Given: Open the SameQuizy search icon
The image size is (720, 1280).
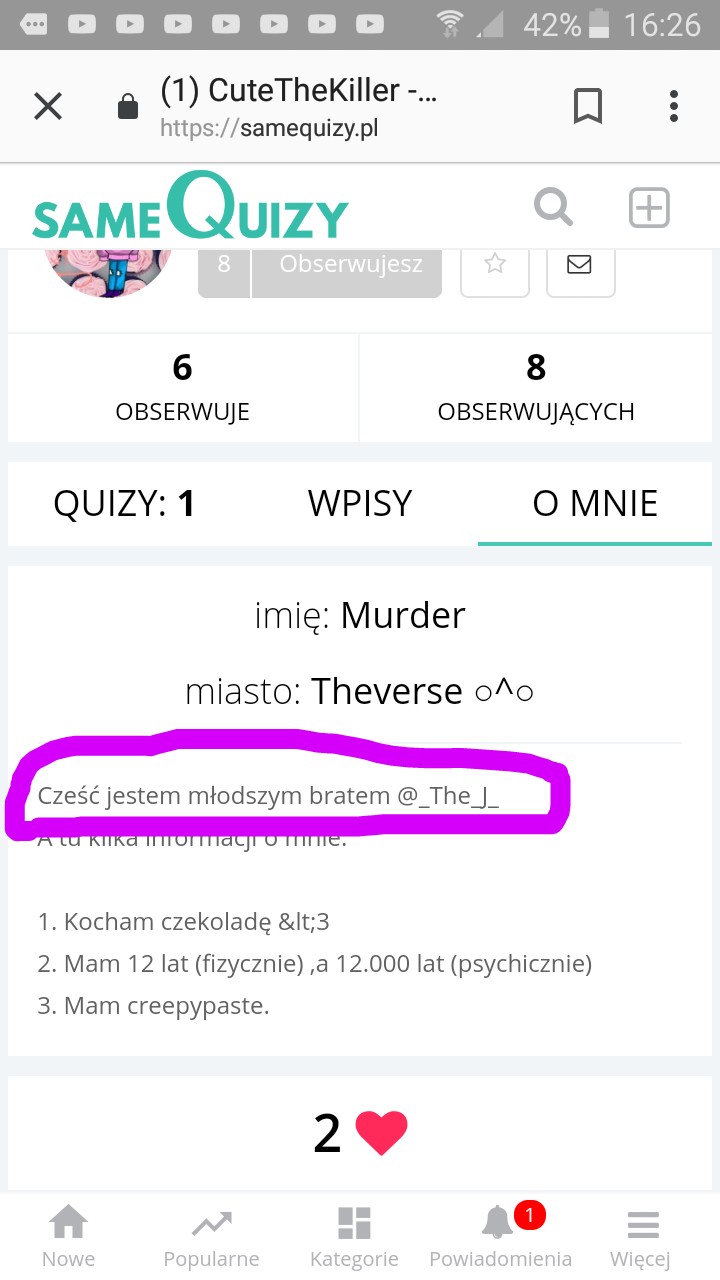Looking at the screenshot, I should click(553, 208).
